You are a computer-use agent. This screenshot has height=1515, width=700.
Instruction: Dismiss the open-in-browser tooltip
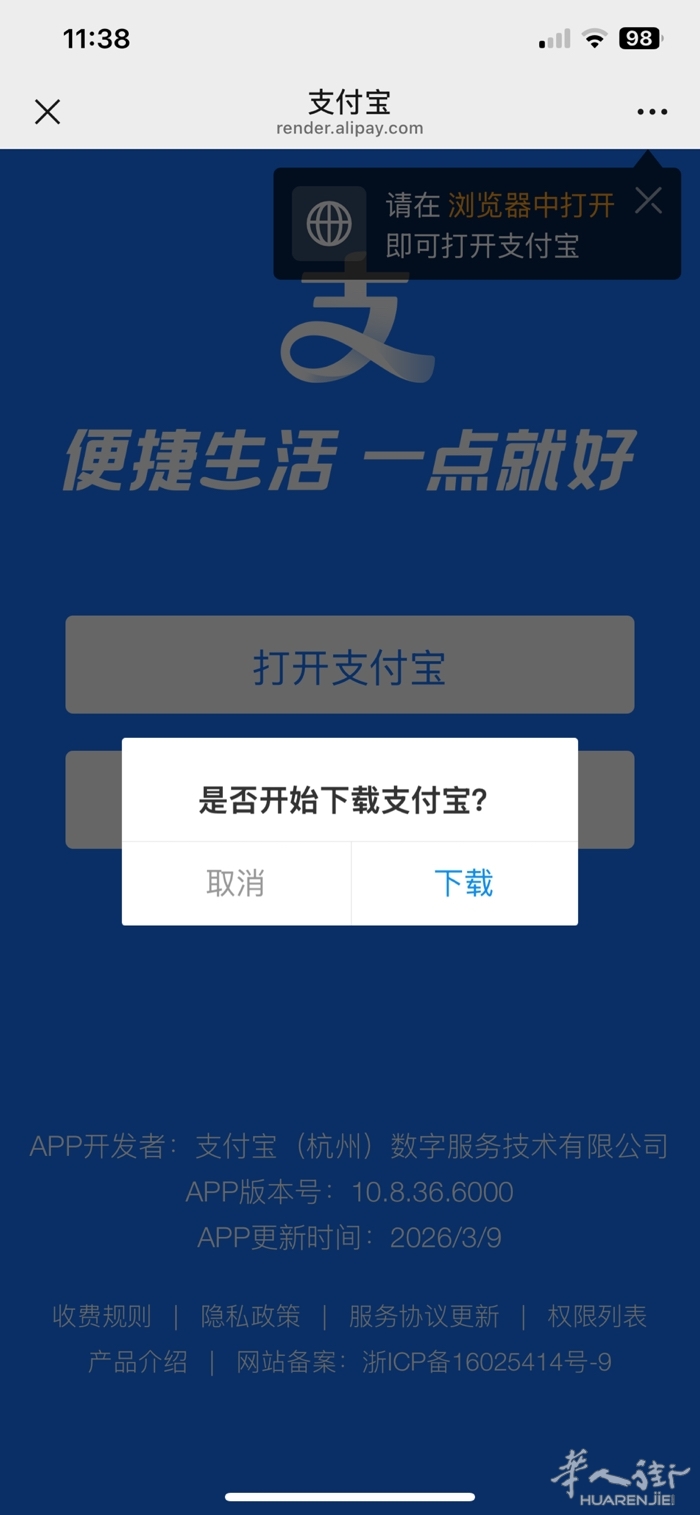[648, 201]
